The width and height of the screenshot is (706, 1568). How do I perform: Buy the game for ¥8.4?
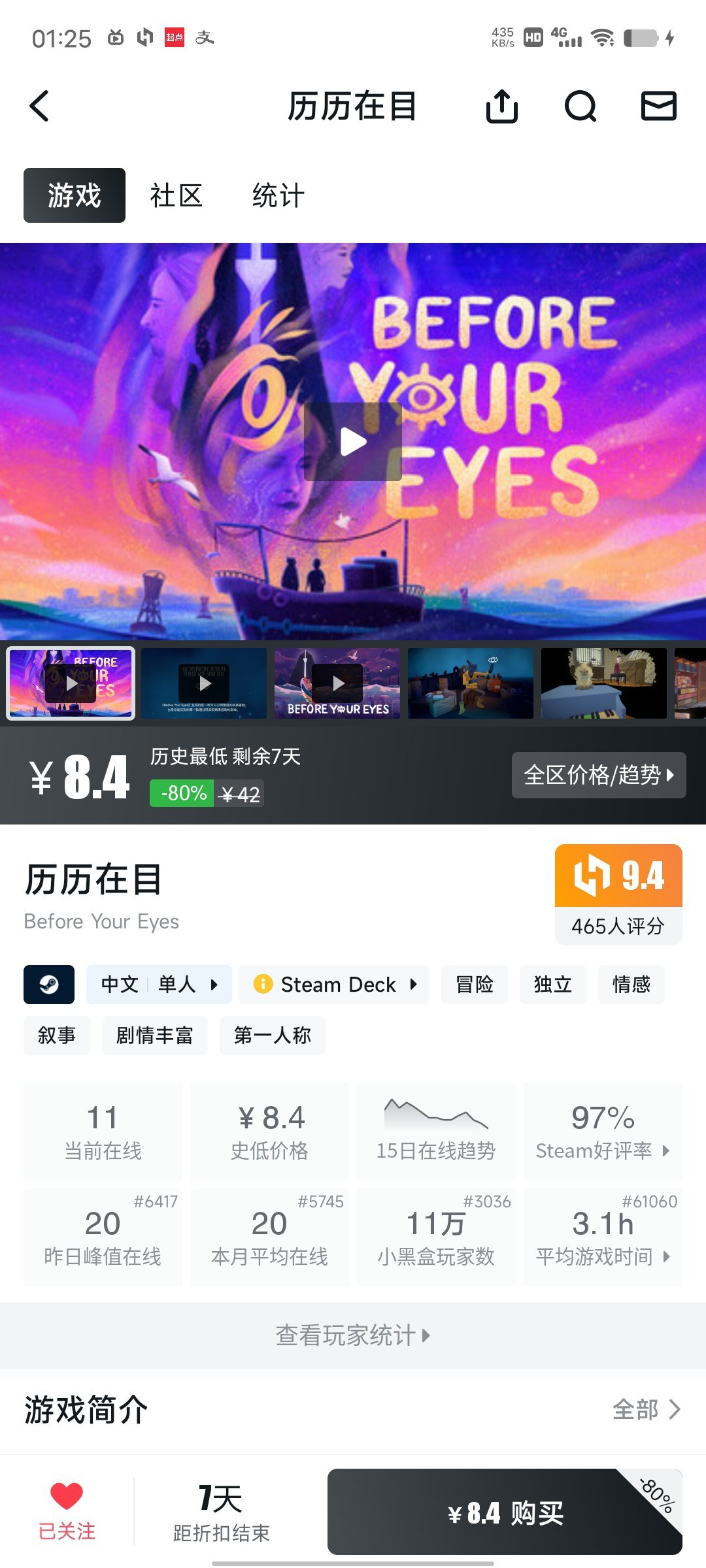point(505,1512)
